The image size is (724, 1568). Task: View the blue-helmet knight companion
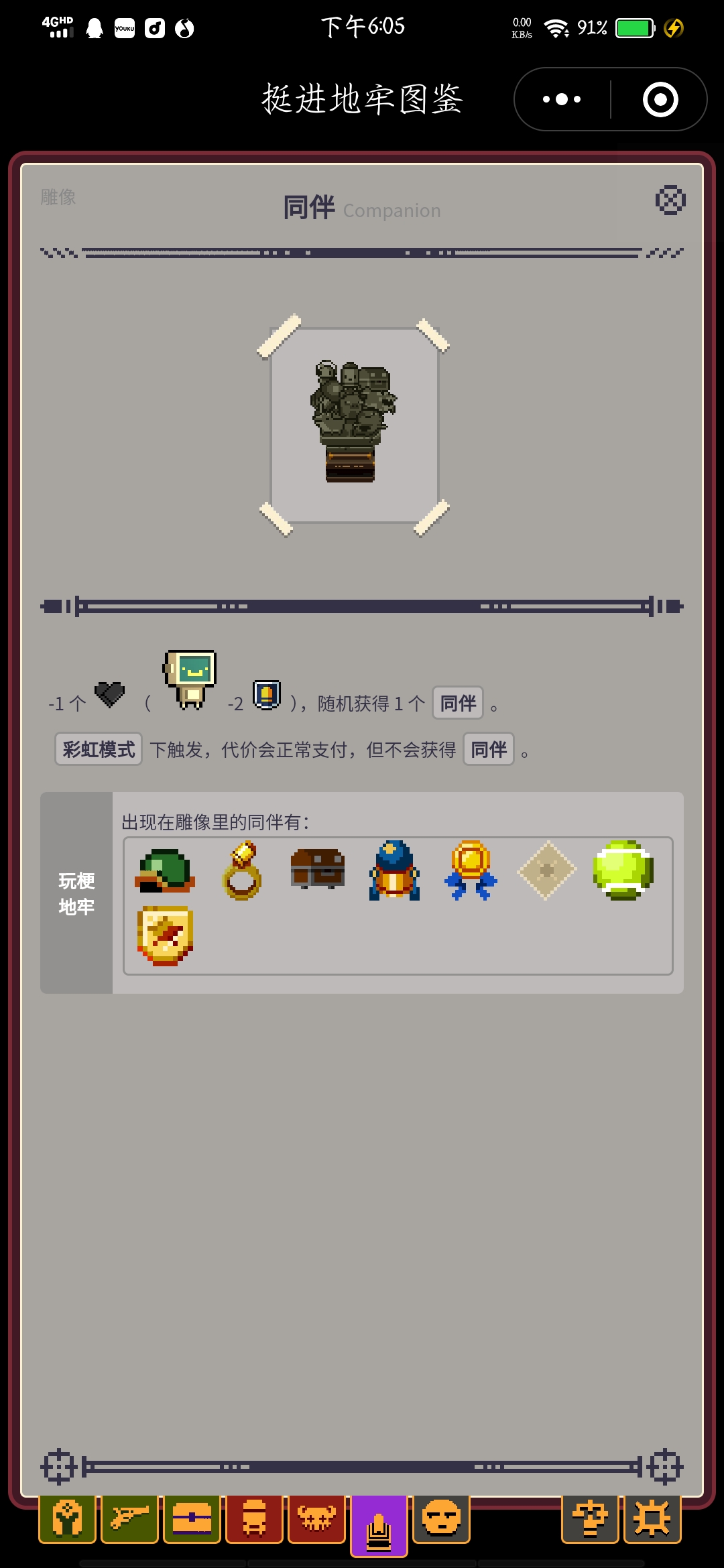(x=394, y=870)
